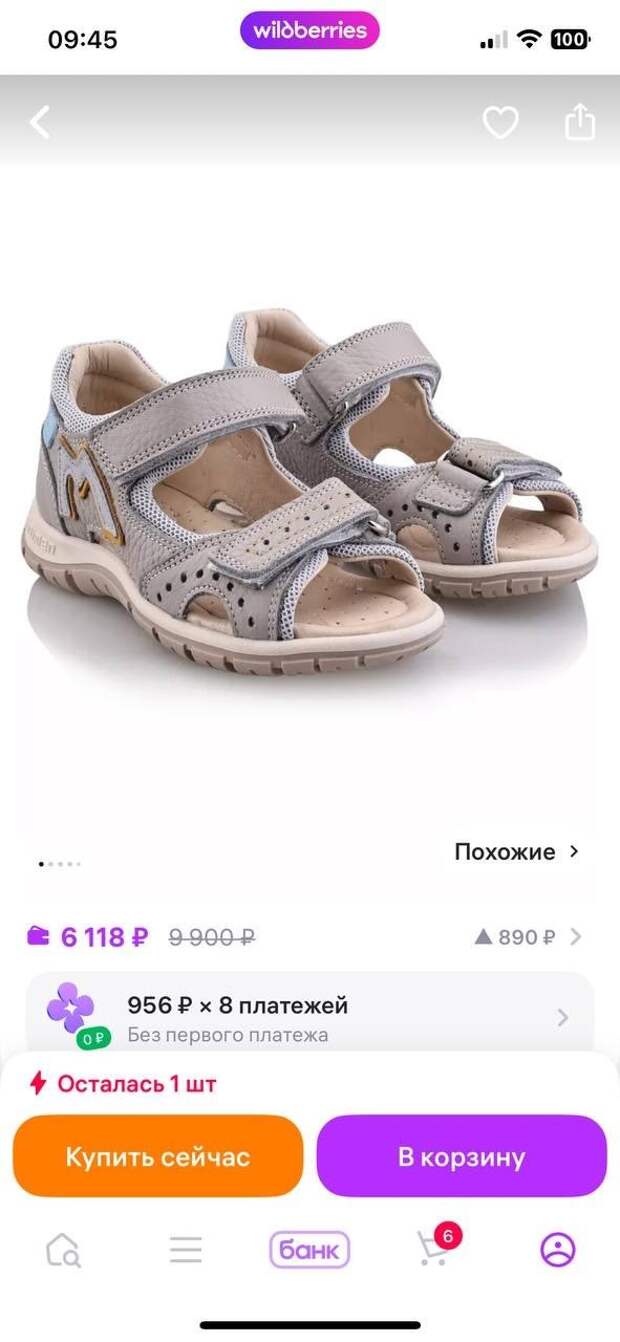Open the home search tab
This screenshot has width=620, height=1342.
pos(63,1250)
